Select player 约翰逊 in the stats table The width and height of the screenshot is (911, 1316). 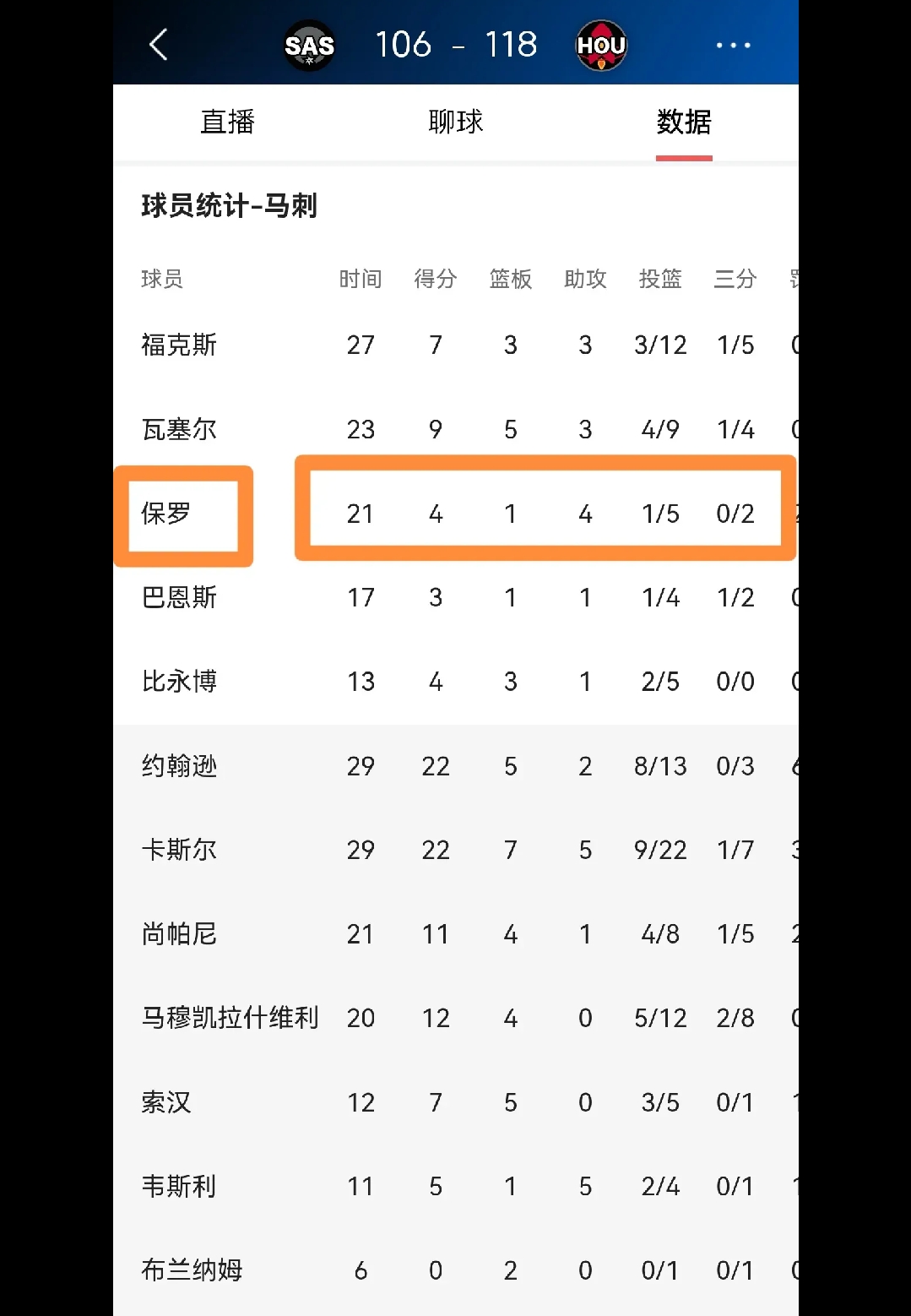[x=180, y=766]
